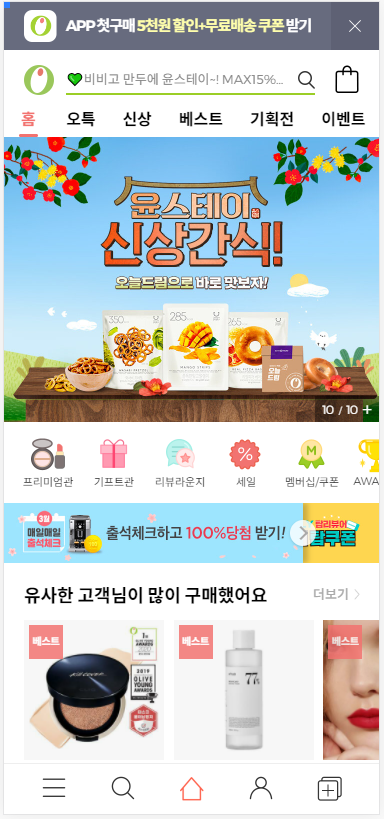Expand the 10 / 10 banner list
This screenshot has width=384, height=819.
(367, 410)
